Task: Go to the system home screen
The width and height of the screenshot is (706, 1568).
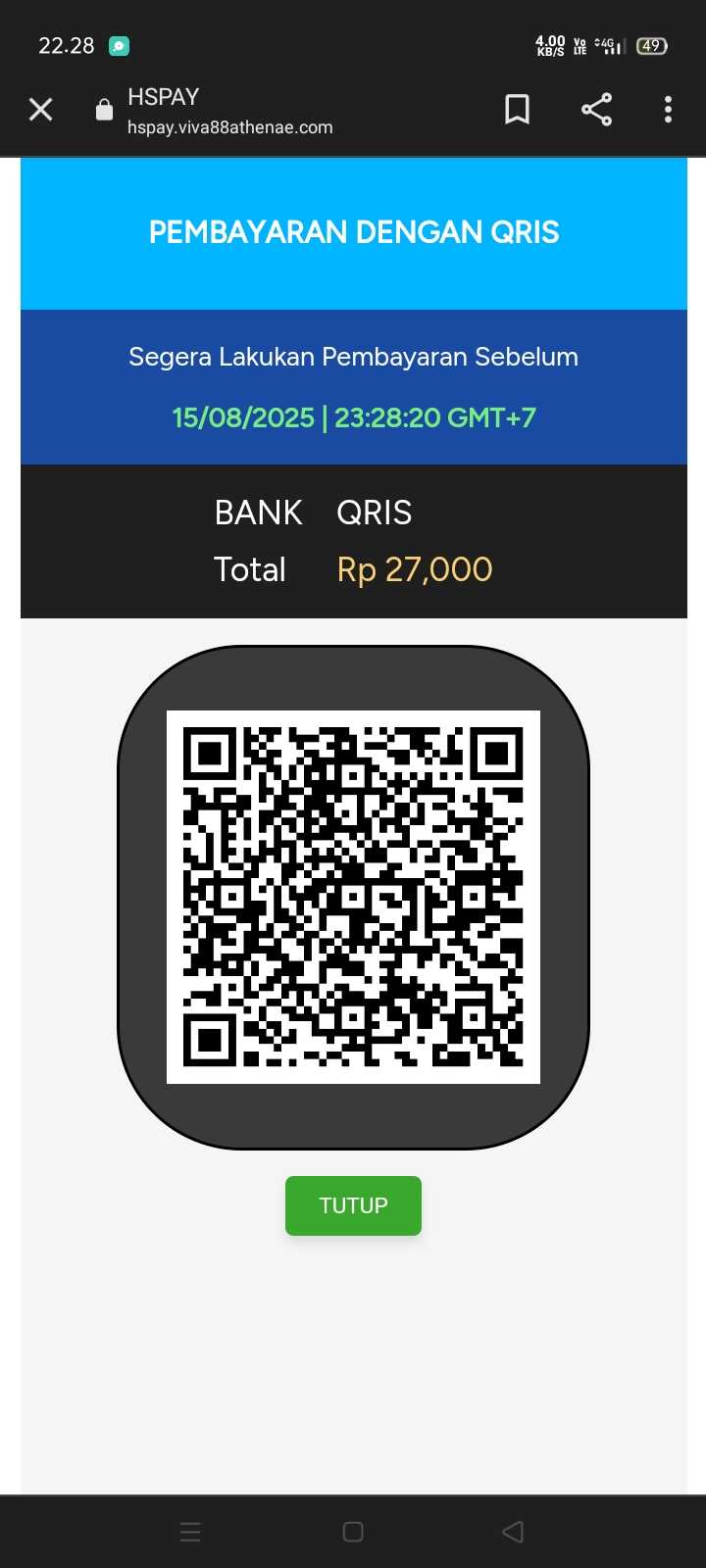Action: 353,1532
